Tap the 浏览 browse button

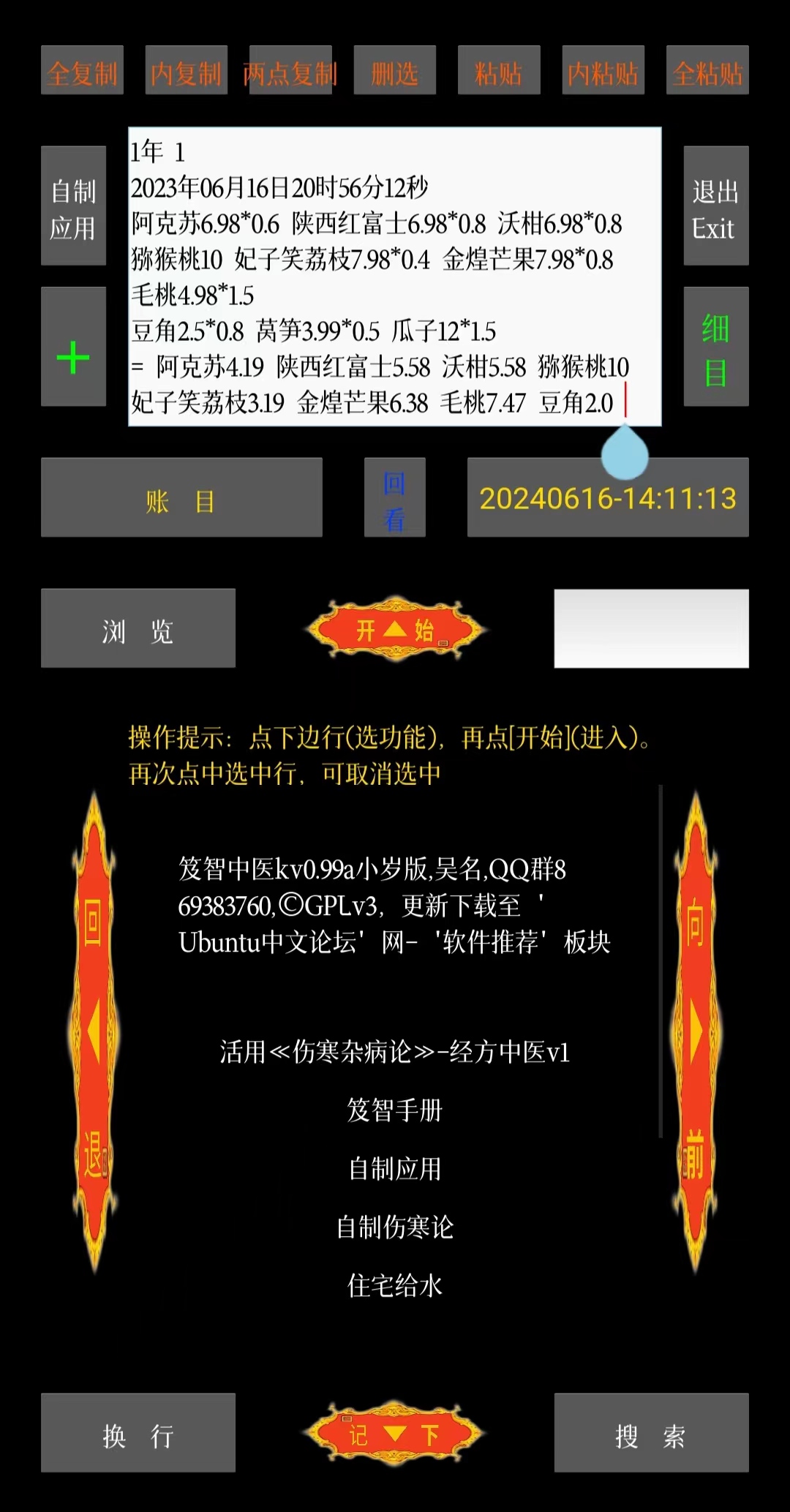click(138, 628)
